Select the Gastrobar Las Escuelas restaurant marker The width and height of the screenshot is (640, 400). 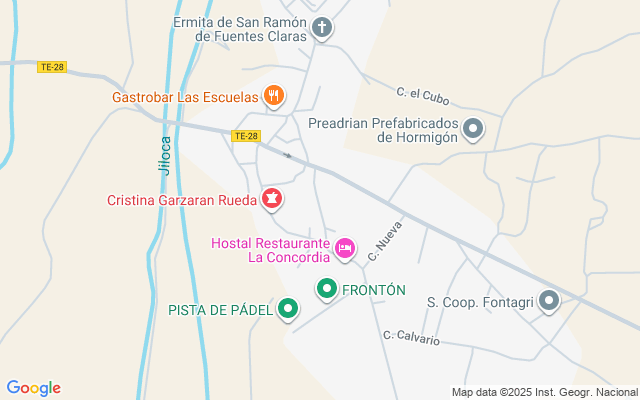274,96
